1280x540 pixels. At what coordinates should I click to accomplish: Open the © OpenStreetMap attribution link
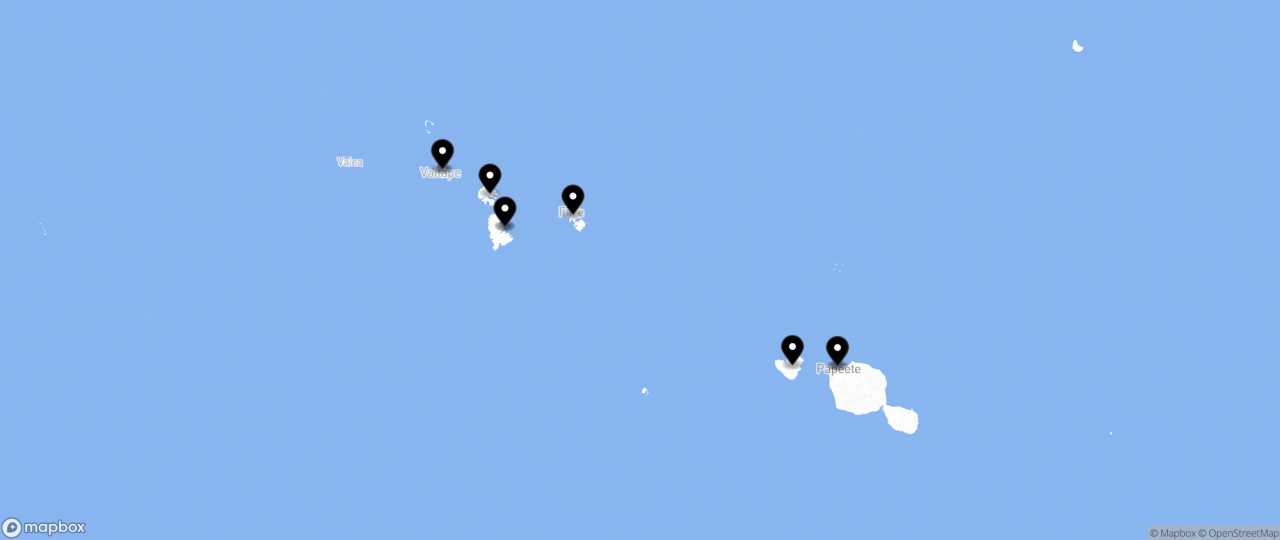1238,533
